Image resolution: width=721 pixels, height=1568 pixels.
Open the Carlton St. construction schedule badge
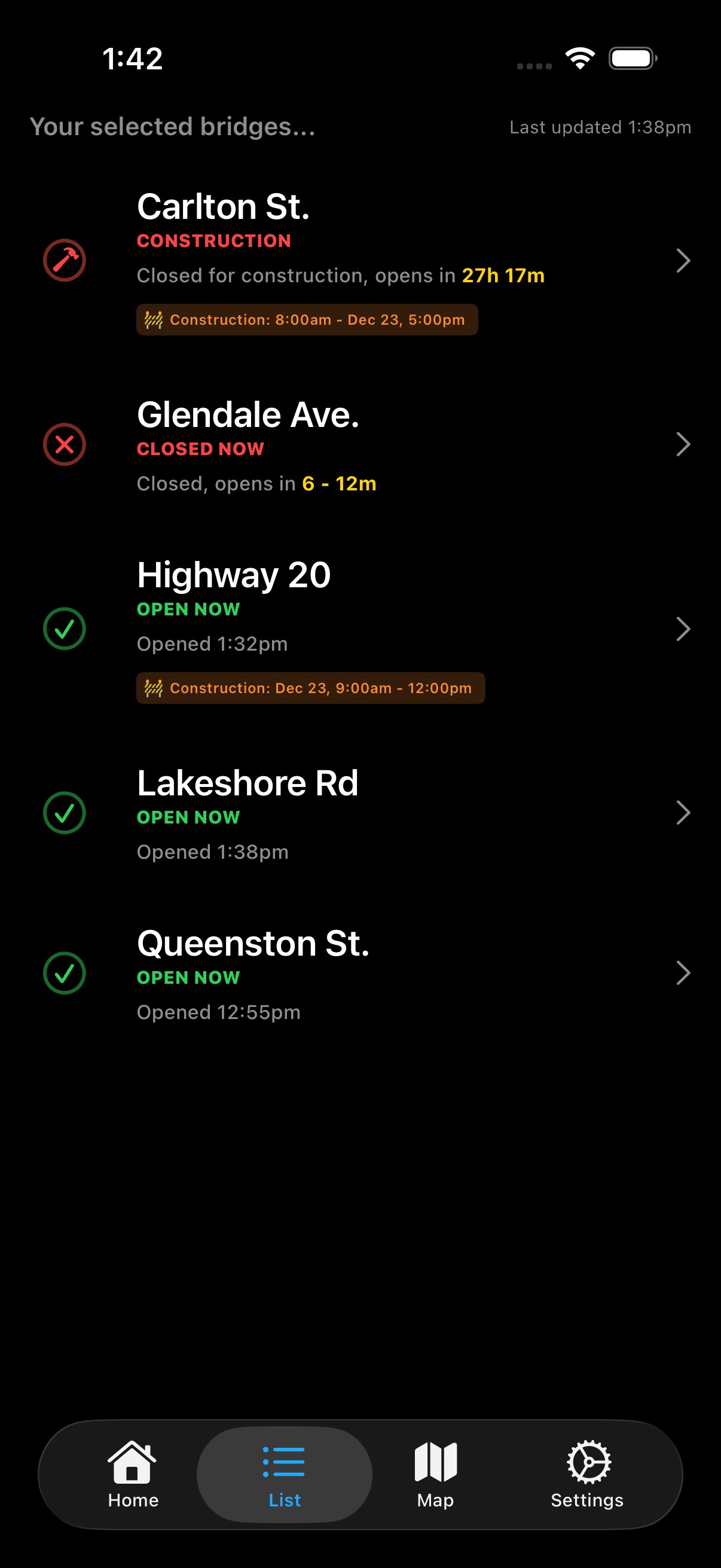(307, 319)
